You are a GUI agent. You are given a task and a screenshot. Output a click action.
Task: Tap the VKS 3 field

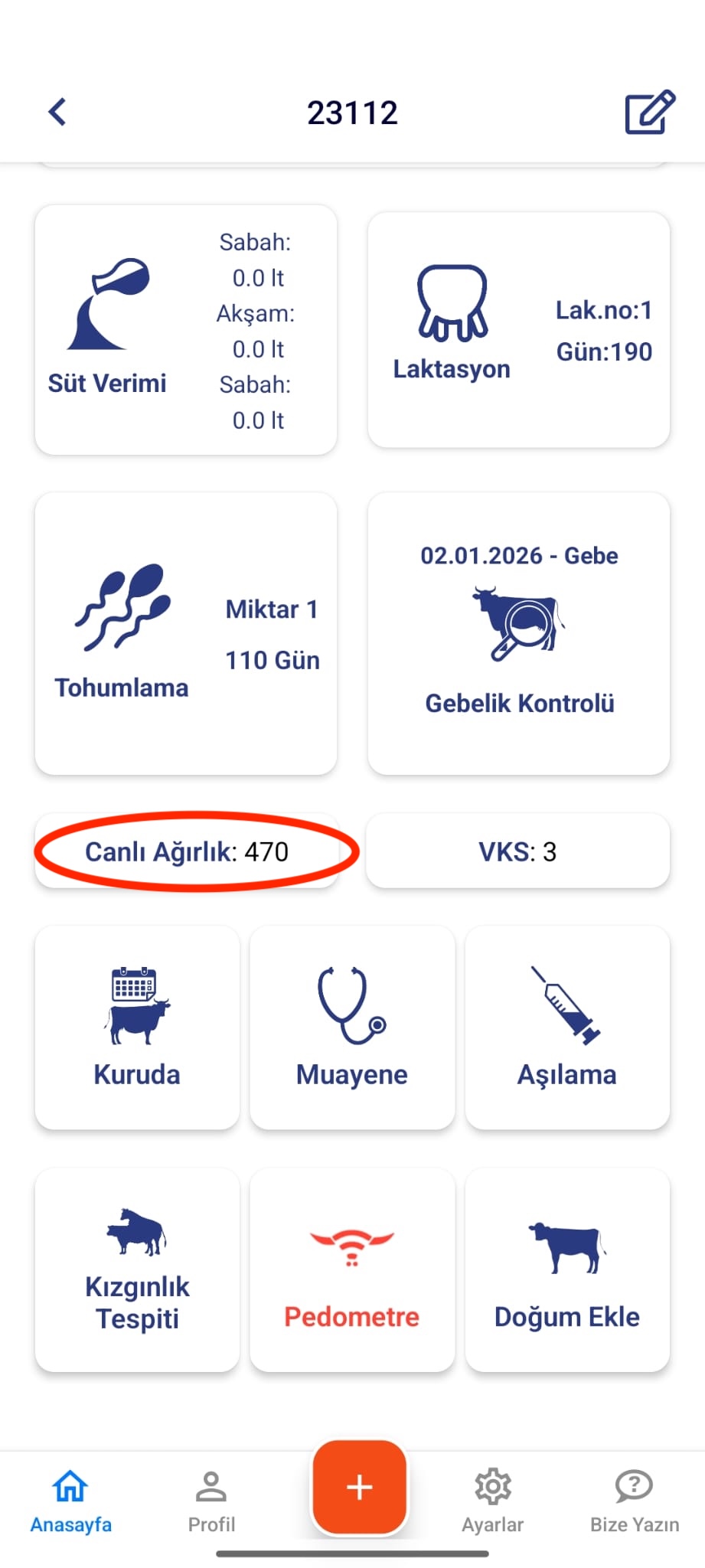click(517, 851)
